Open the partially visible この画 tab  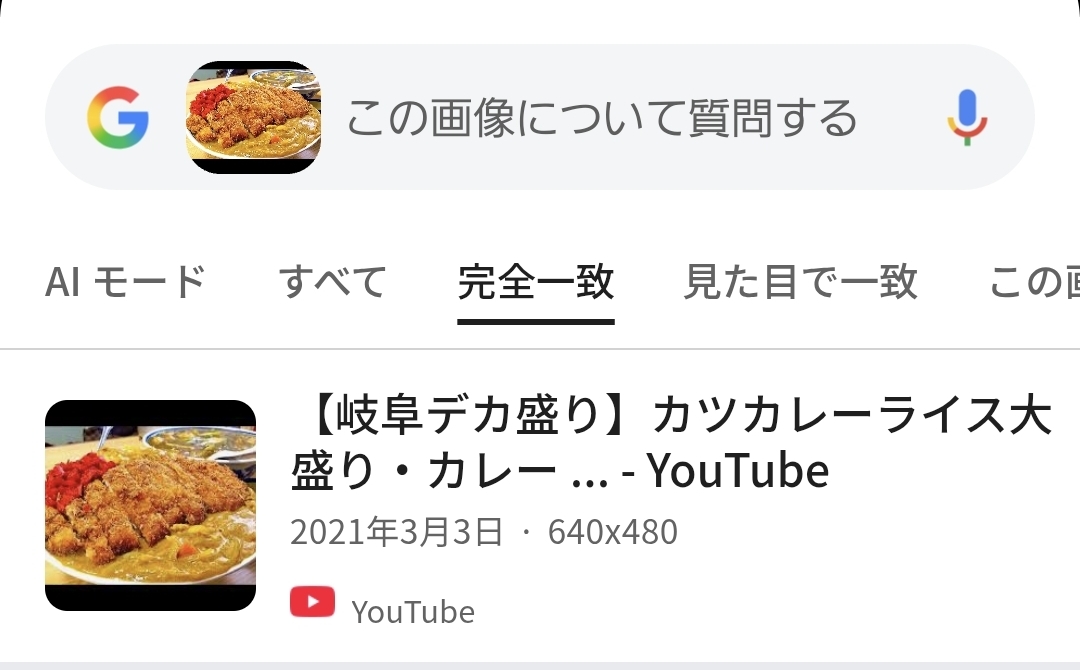click(x=1034, y=283)
